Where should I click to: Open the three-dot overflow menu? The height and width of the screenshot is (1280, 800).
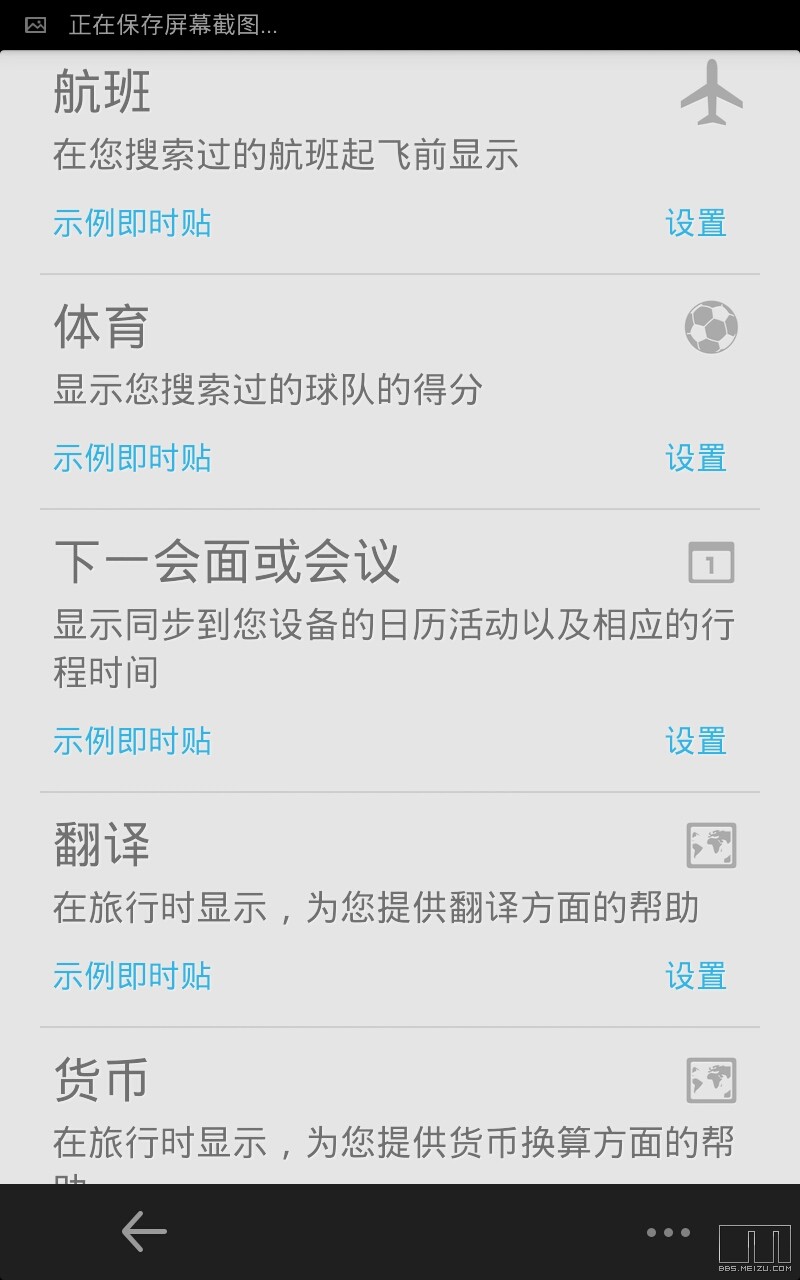pyautogui.click(x=668, y=1233)
